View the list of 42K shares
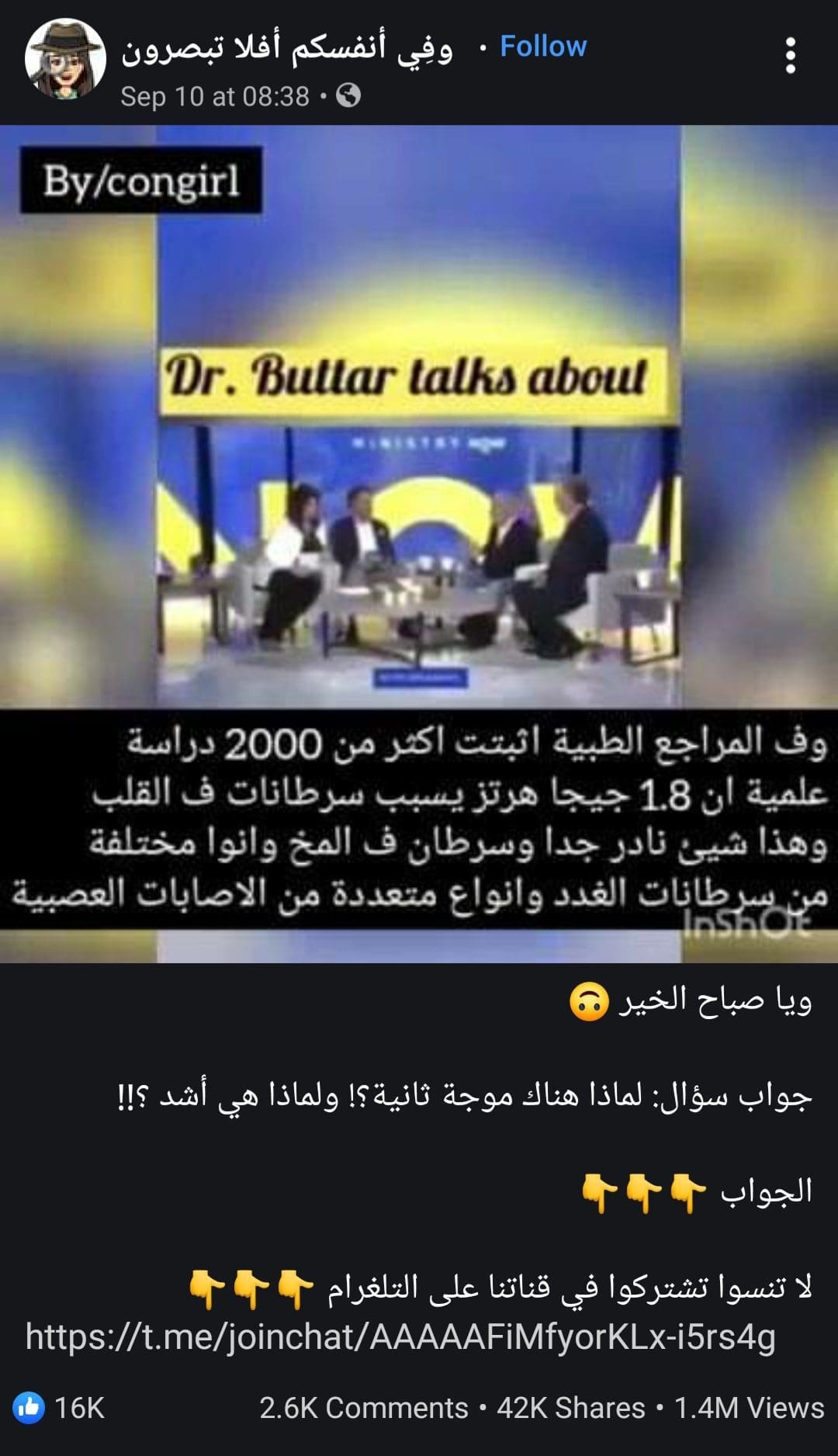The image size is (838, 1456). pyautogui.click(x=570, y=1407)
